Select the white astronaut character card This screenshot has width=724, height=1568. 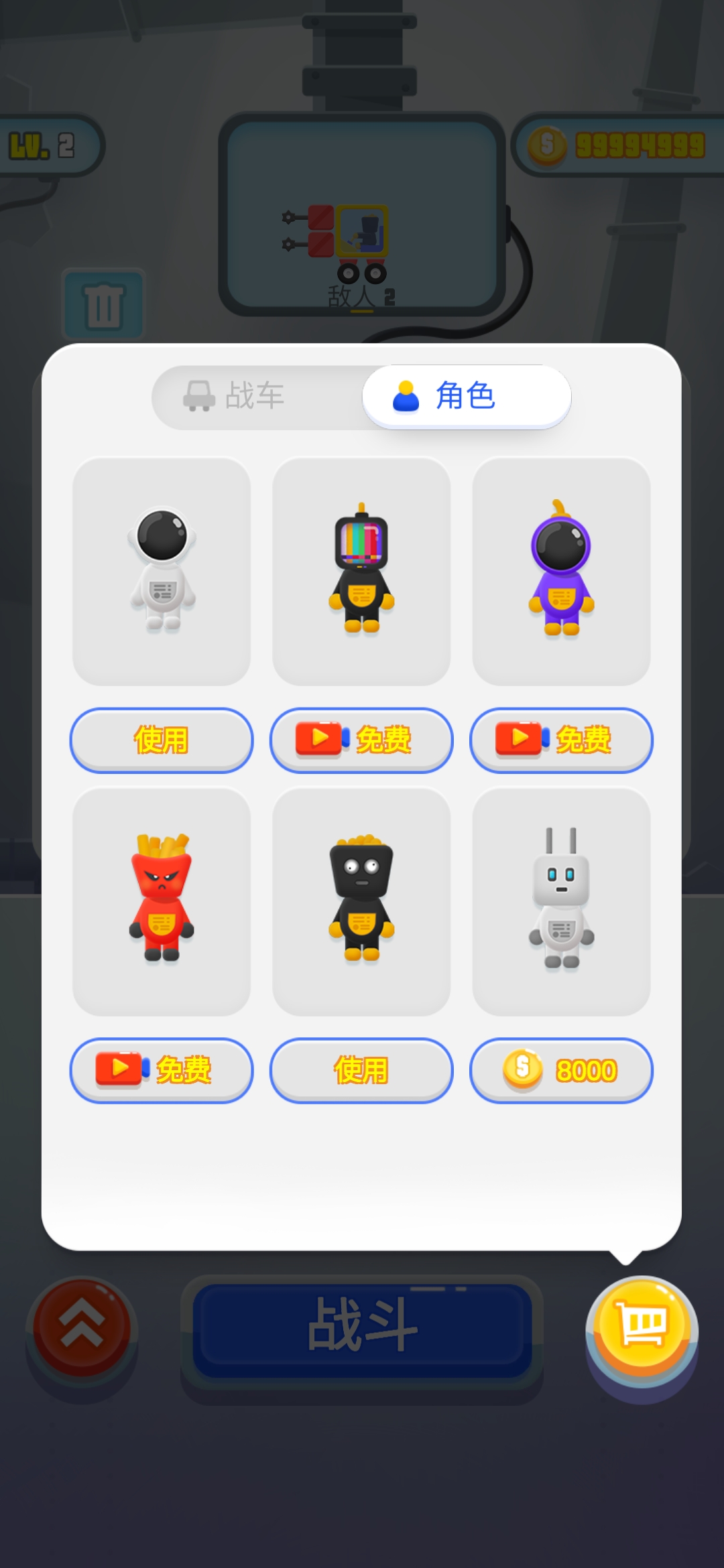point(162,571)
